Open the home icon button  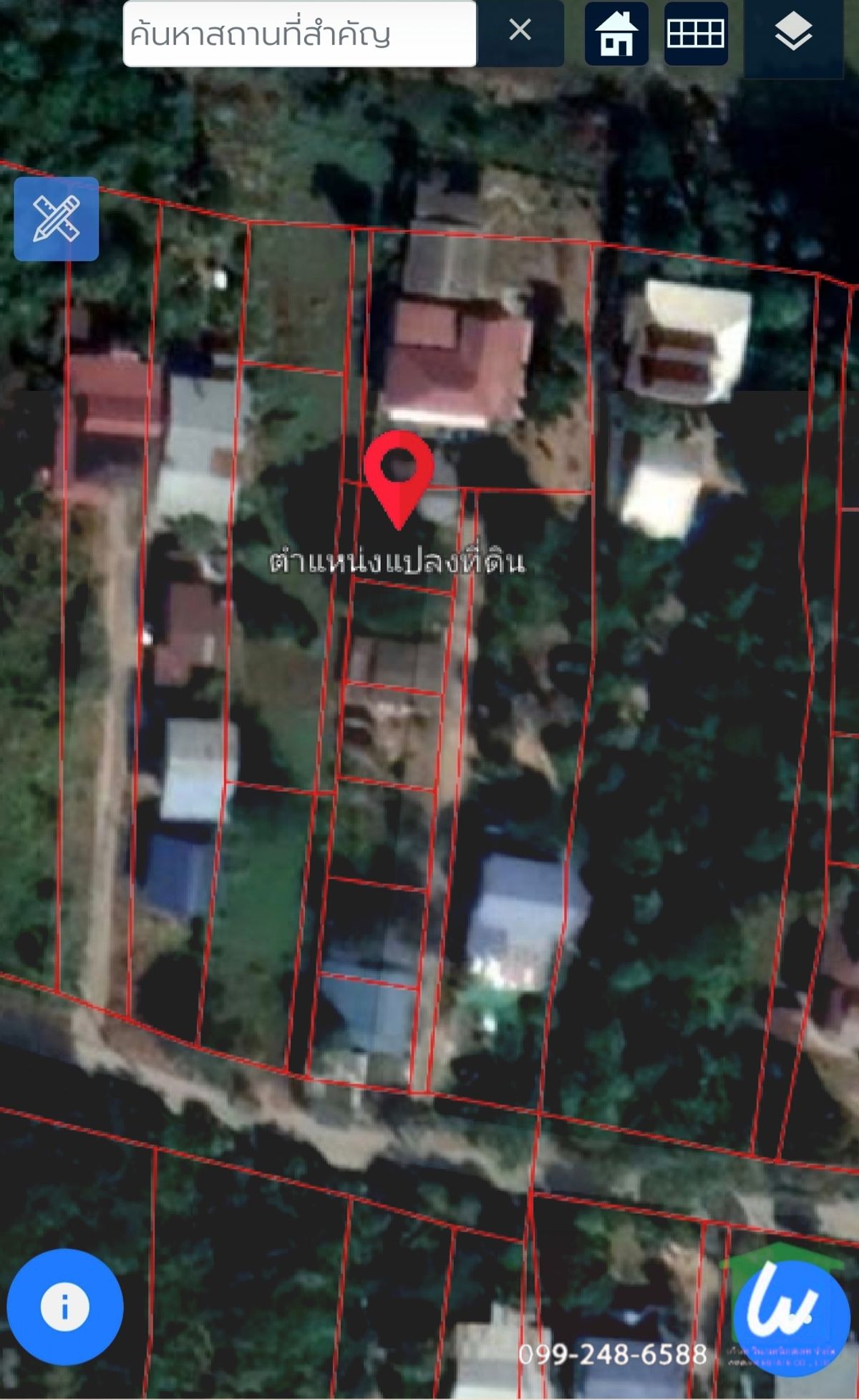click(616, 34)
